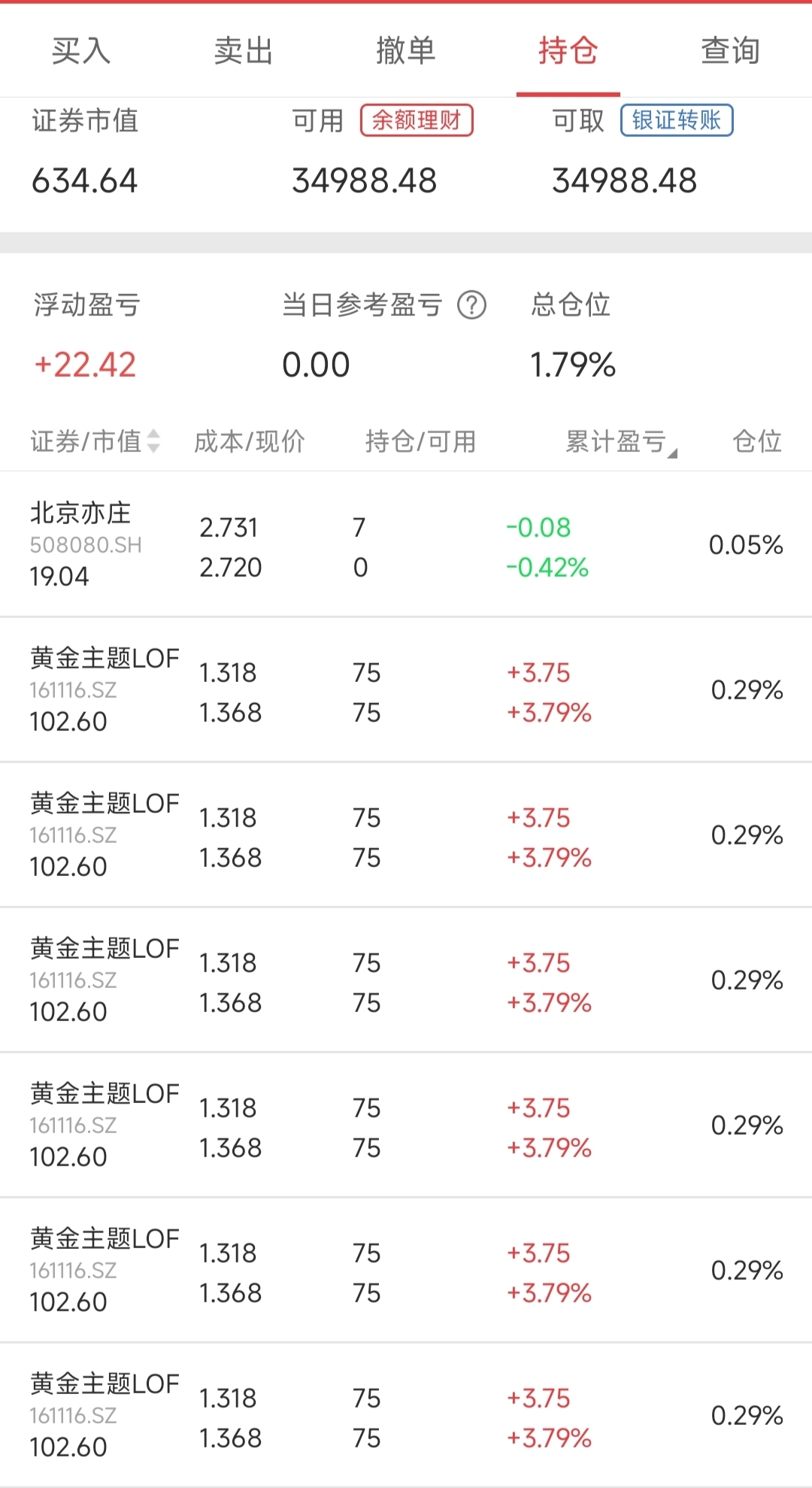Show help for 当日参考盈亏
The image size is (812, 1488).
pos(472,305)
